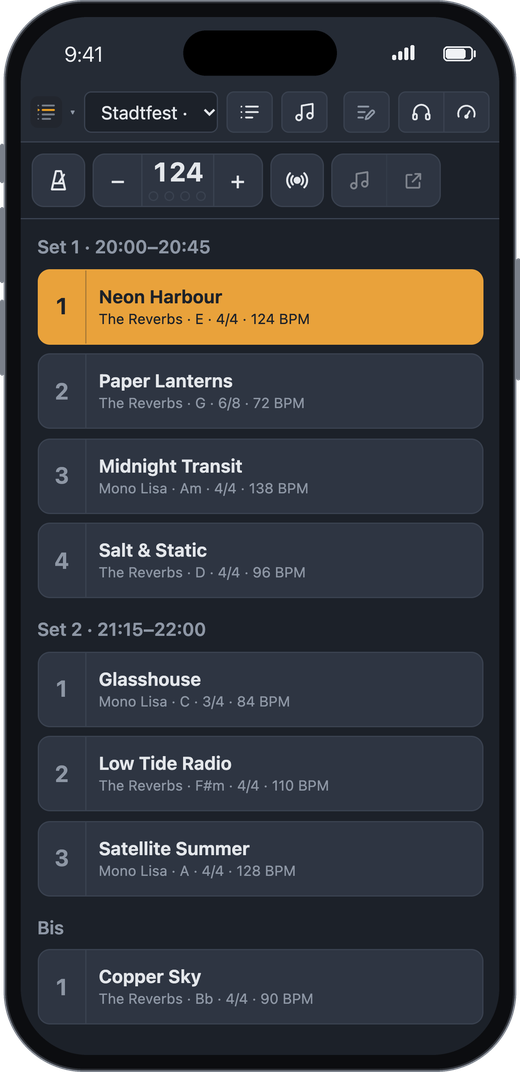Pick Satellite Summer from the setlist

(x=260, y=859)
